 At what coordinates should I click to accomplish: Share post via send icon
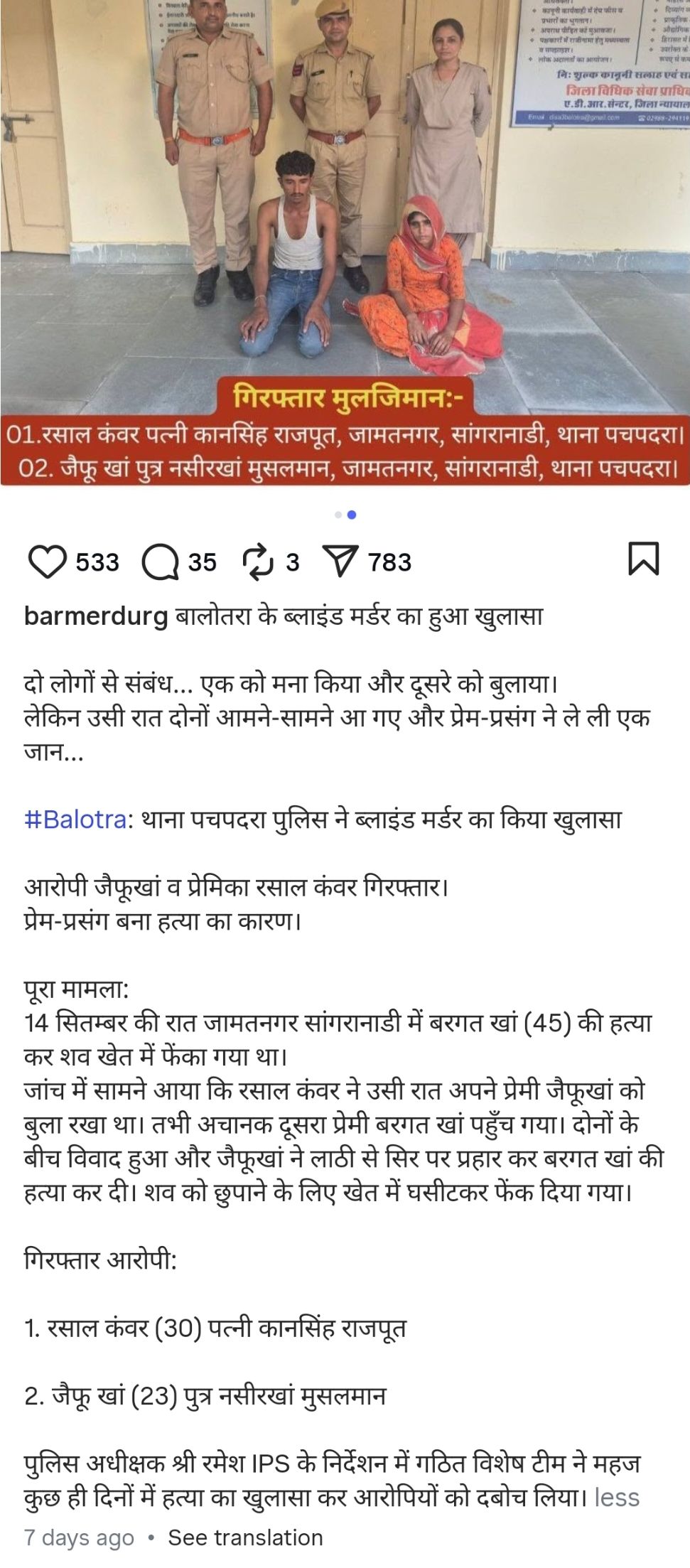340,562
